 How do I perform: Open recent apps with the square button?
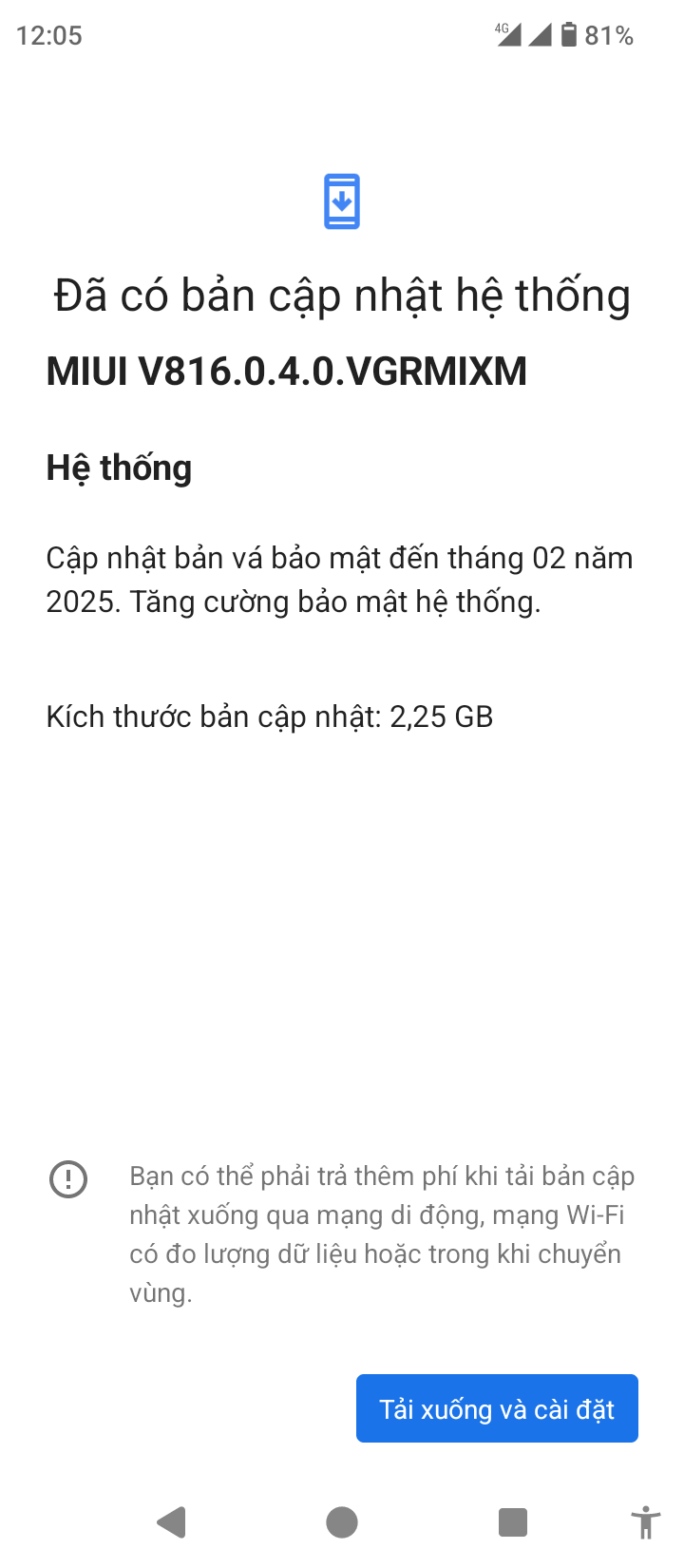coord(513,1522)
